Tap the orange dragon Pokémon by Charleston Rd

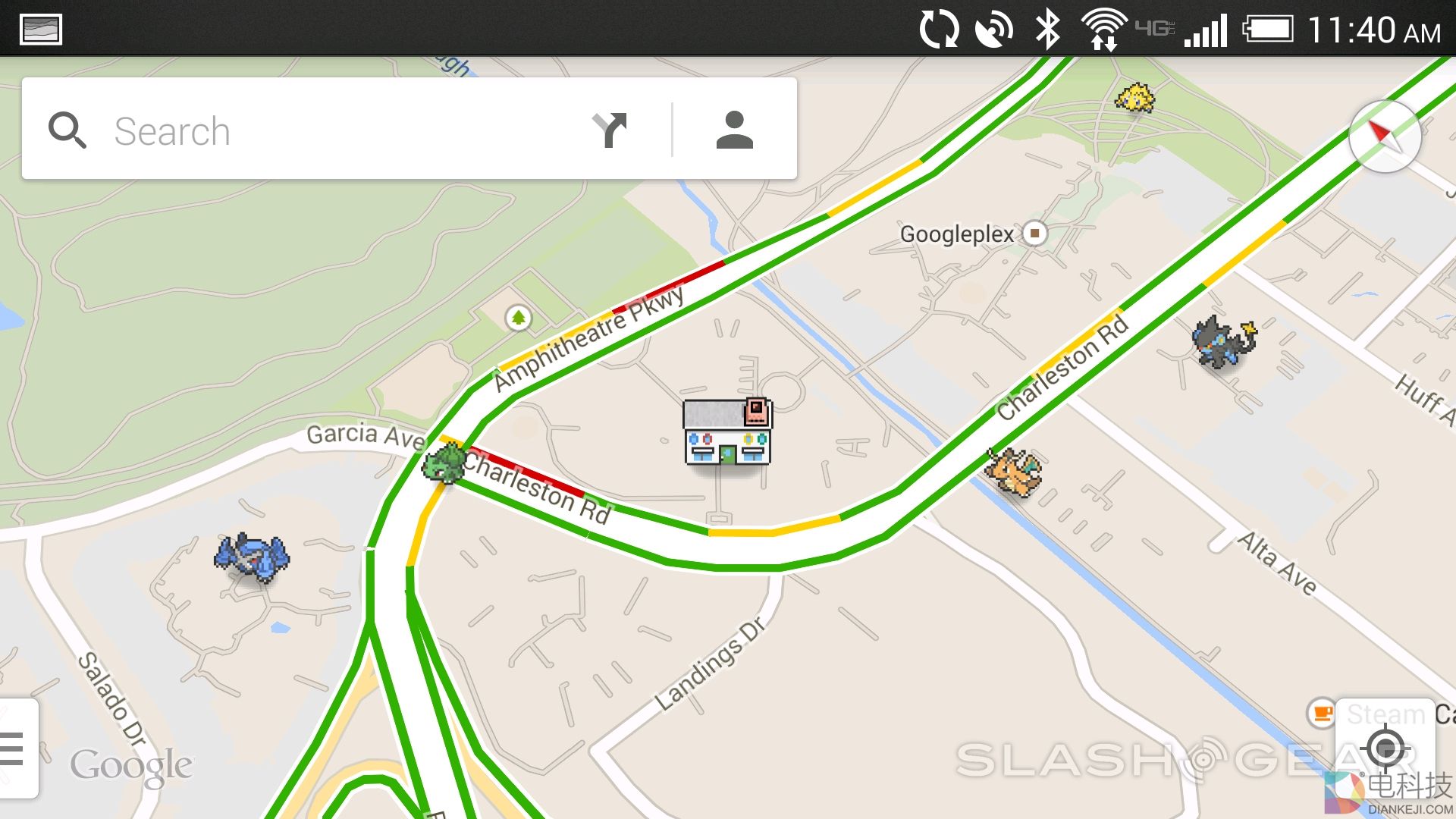pos(1014,472)
